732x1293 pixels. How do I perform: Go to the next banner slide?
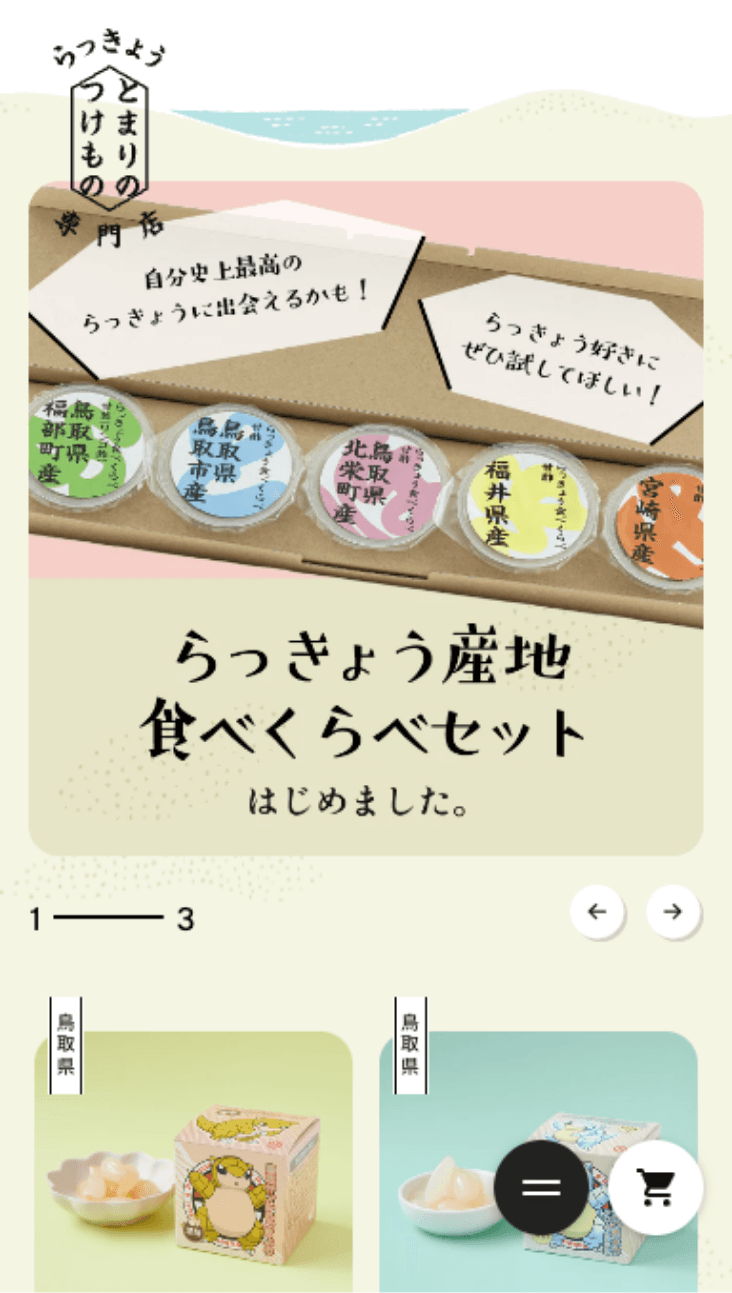673,911
